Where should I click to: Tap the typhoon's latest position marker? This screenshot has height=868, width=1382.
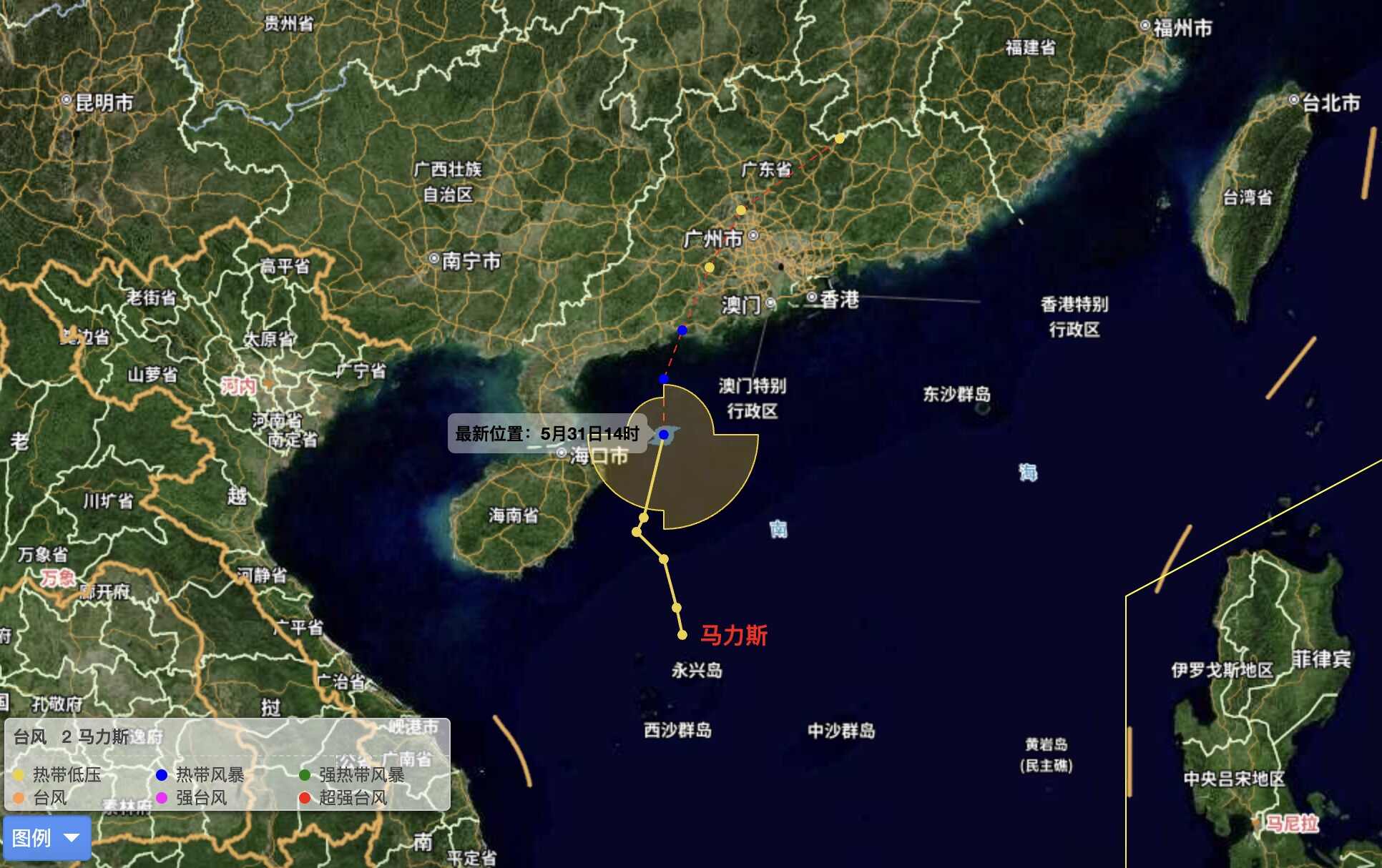tap(664, 434)
